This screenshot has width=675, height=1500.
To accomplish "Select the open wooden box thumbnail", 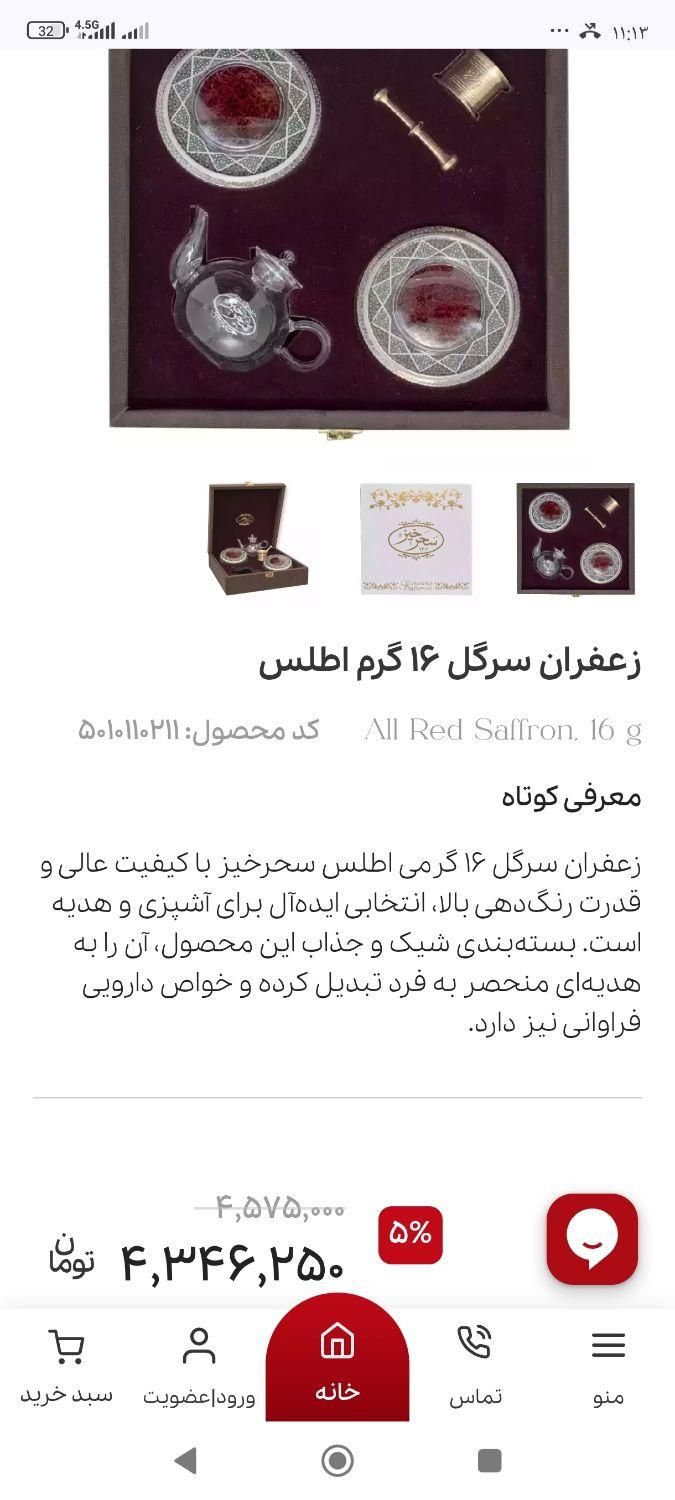I will [x=258, y=539].
